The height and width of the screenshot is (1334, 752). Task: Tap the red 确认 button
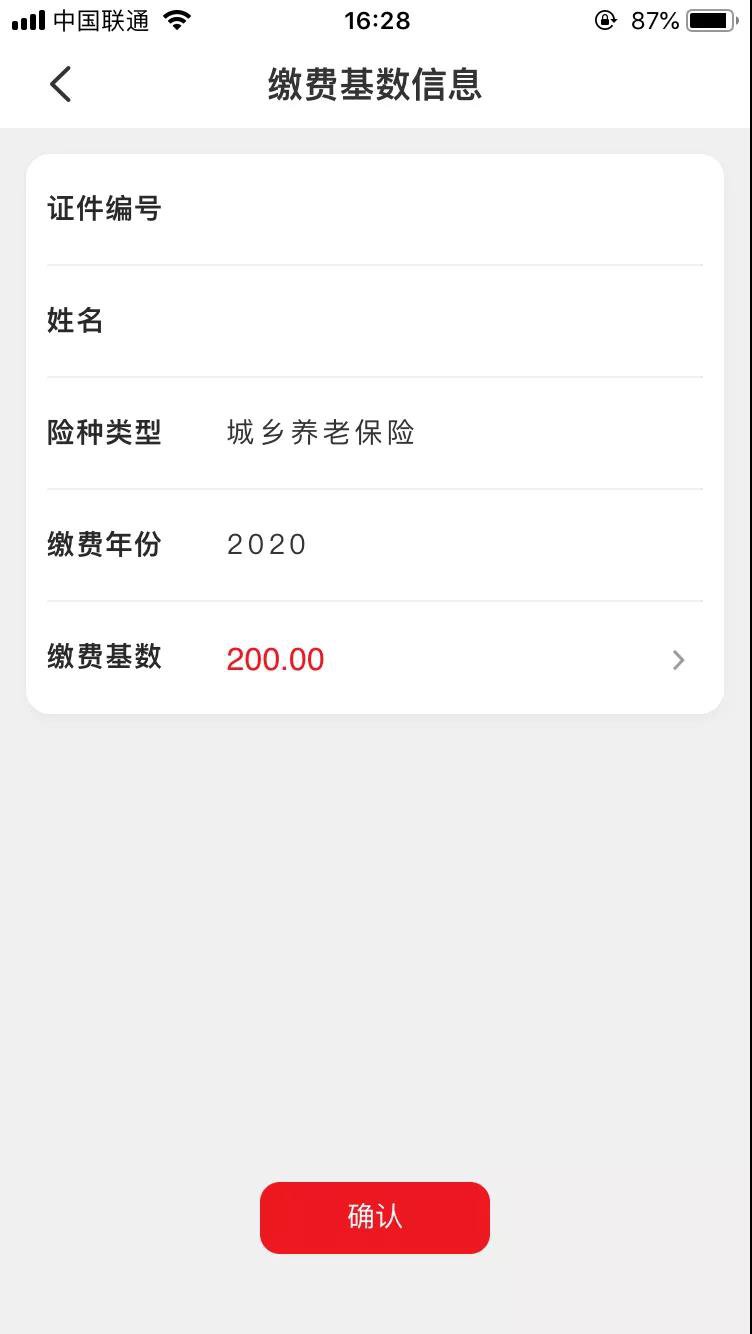[x=375, y=1217]
